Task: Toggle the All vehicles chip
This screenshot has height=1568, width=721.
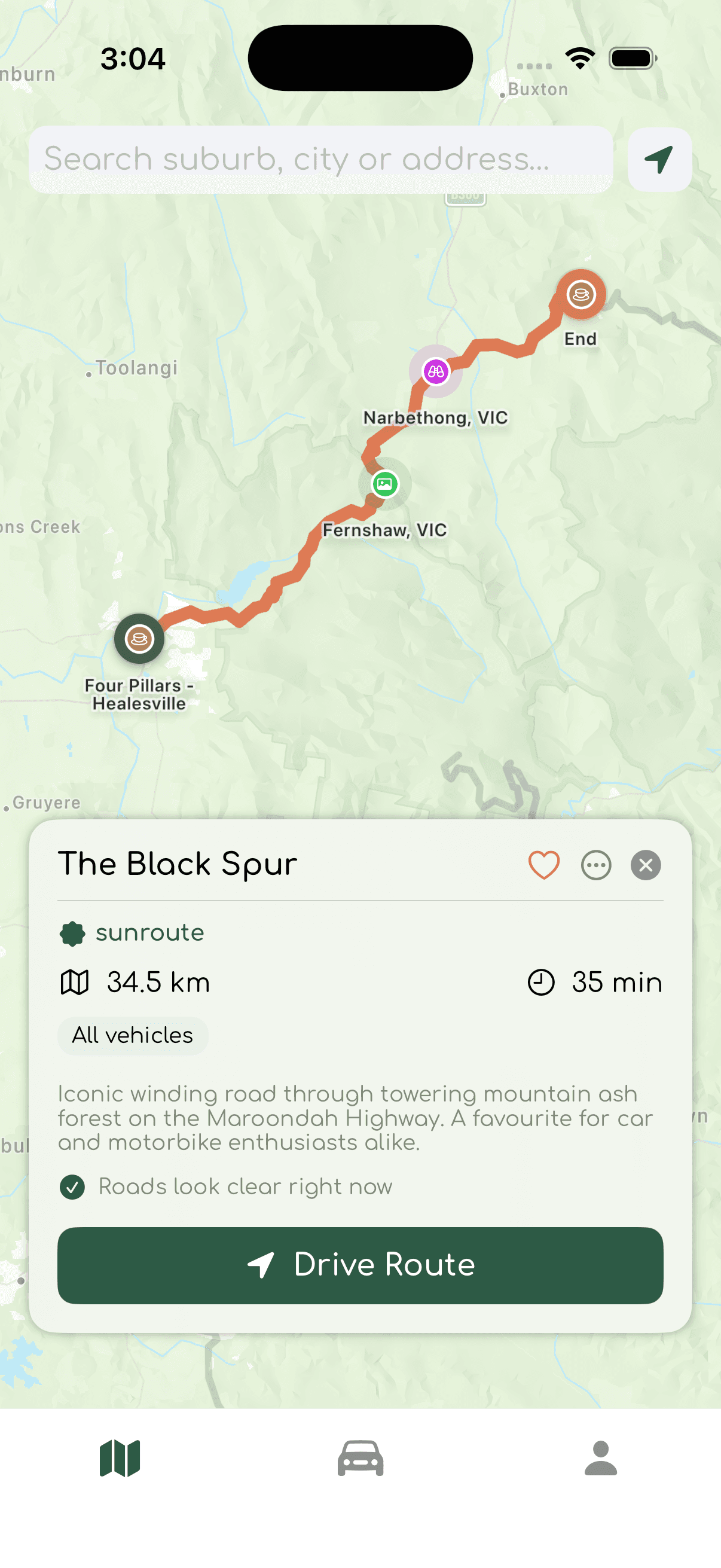Action: [132, 1035]
